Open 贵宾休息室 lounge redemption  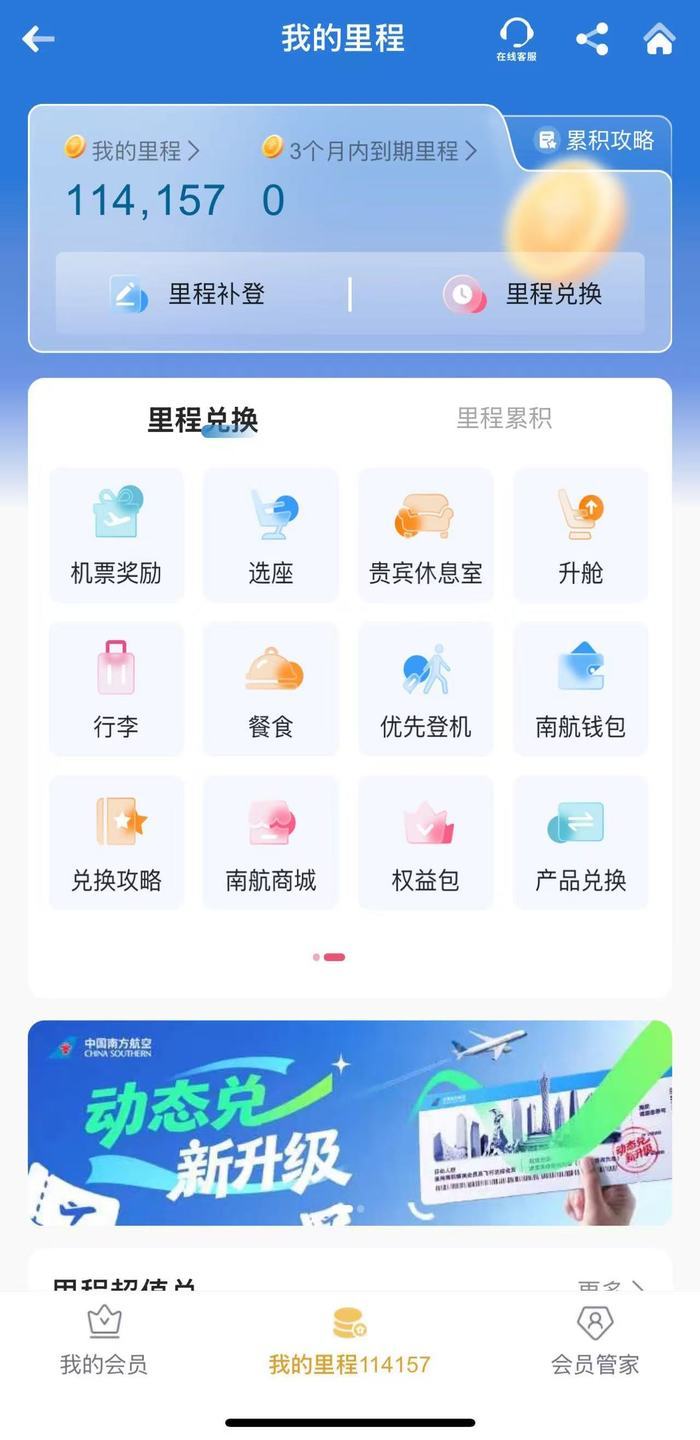pyautogui.click(x=425, y=535)
